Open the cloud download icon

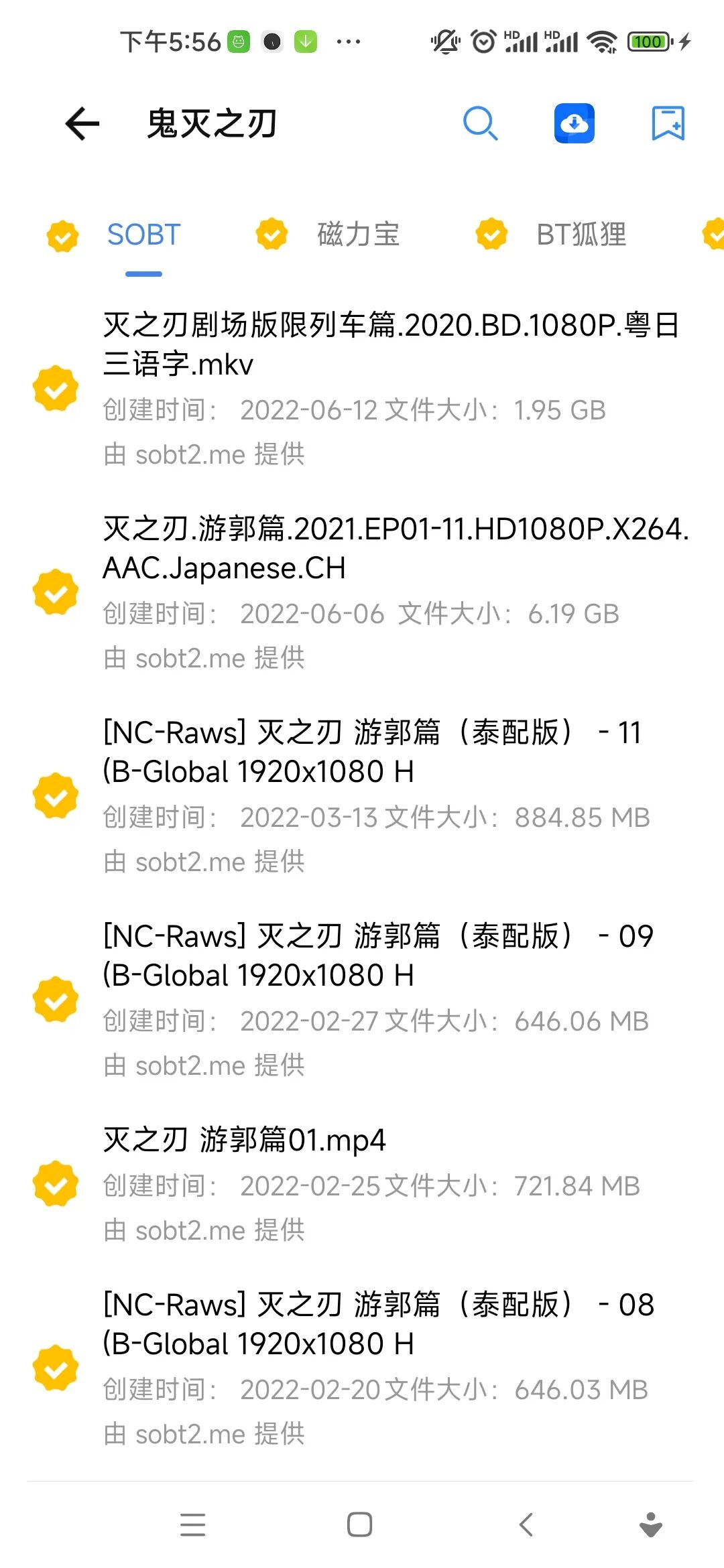click(x=574, y=124)
